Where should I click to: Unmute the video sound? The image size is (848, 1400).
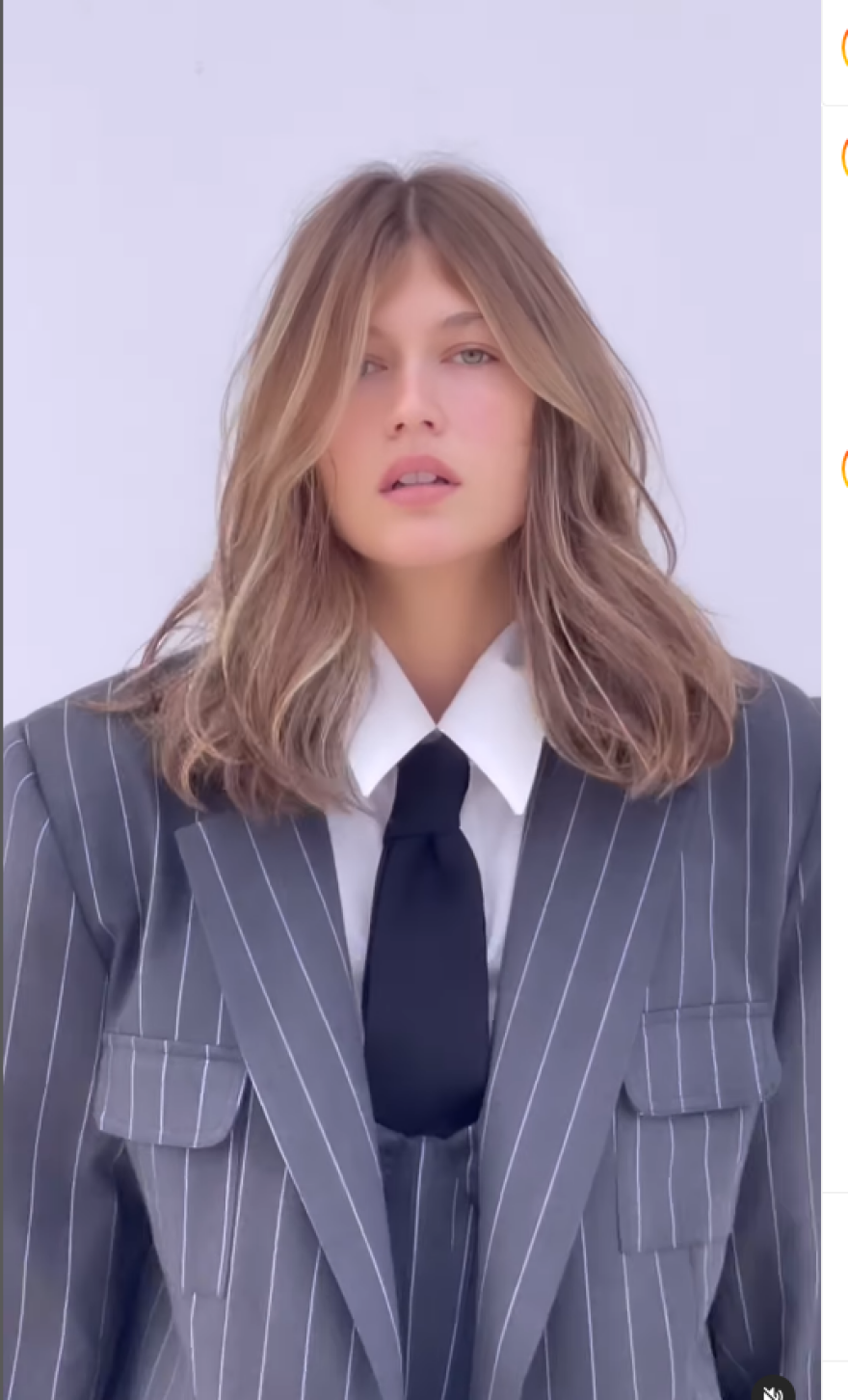773,1390
